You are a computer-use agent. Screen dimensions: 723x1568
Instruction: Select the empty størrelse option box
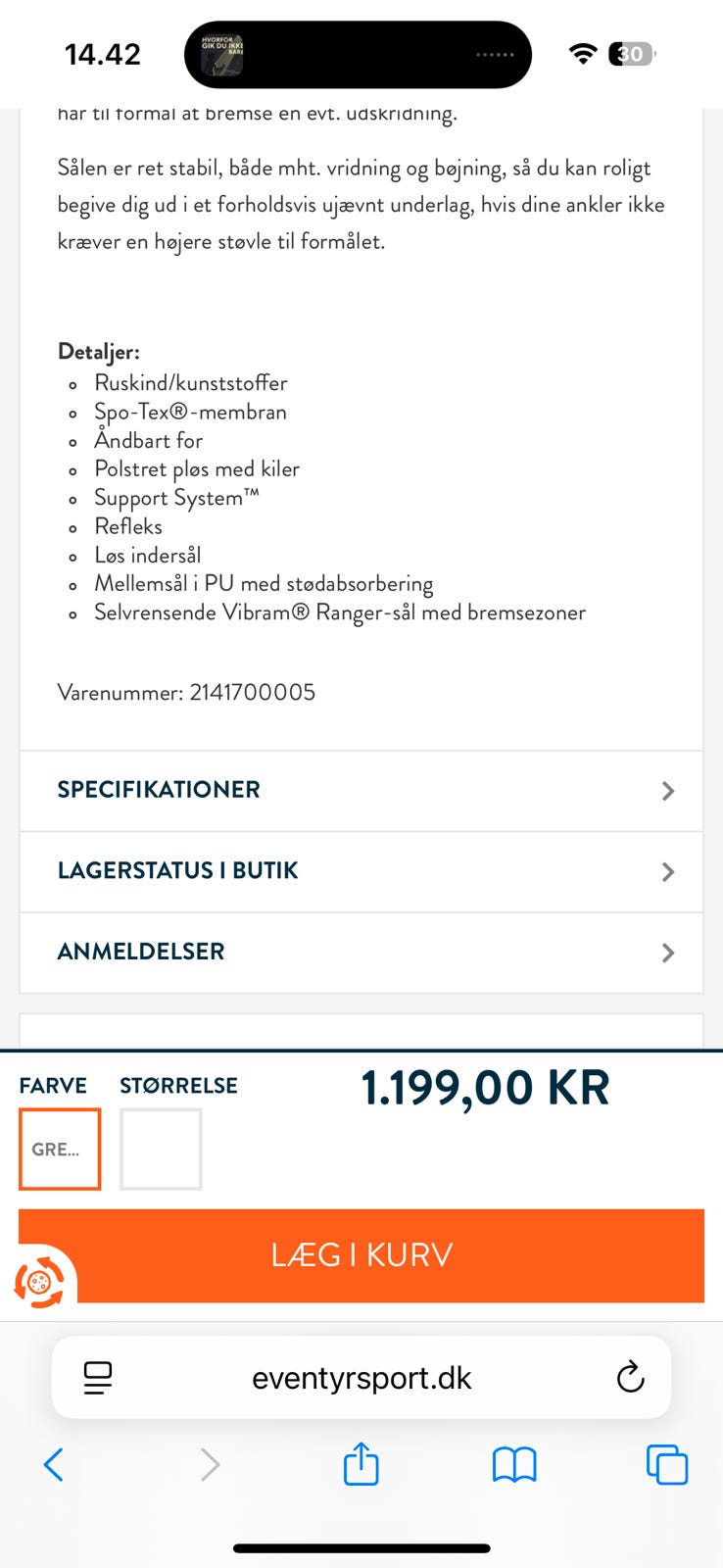point(161,1149)
